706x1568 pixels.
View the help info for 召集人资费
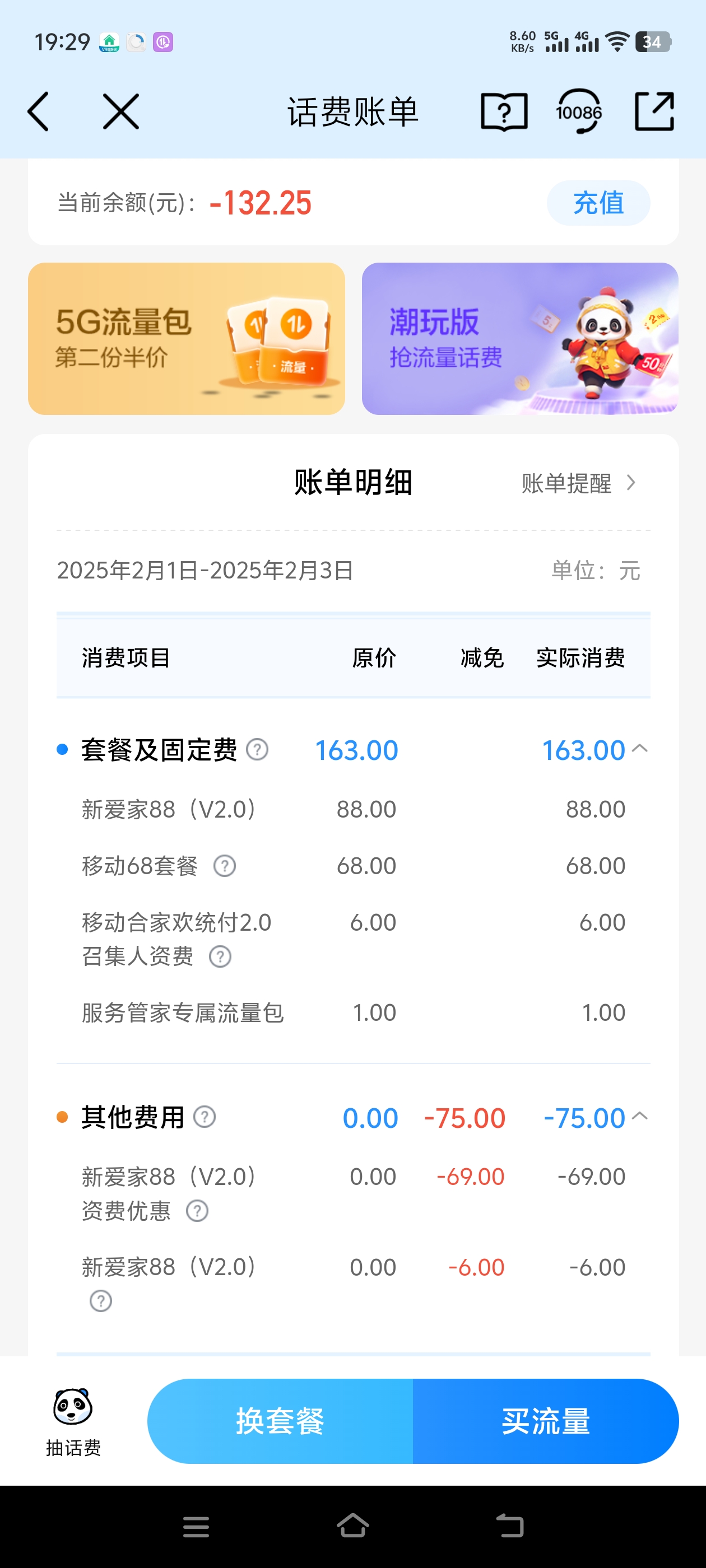[220, 956]
